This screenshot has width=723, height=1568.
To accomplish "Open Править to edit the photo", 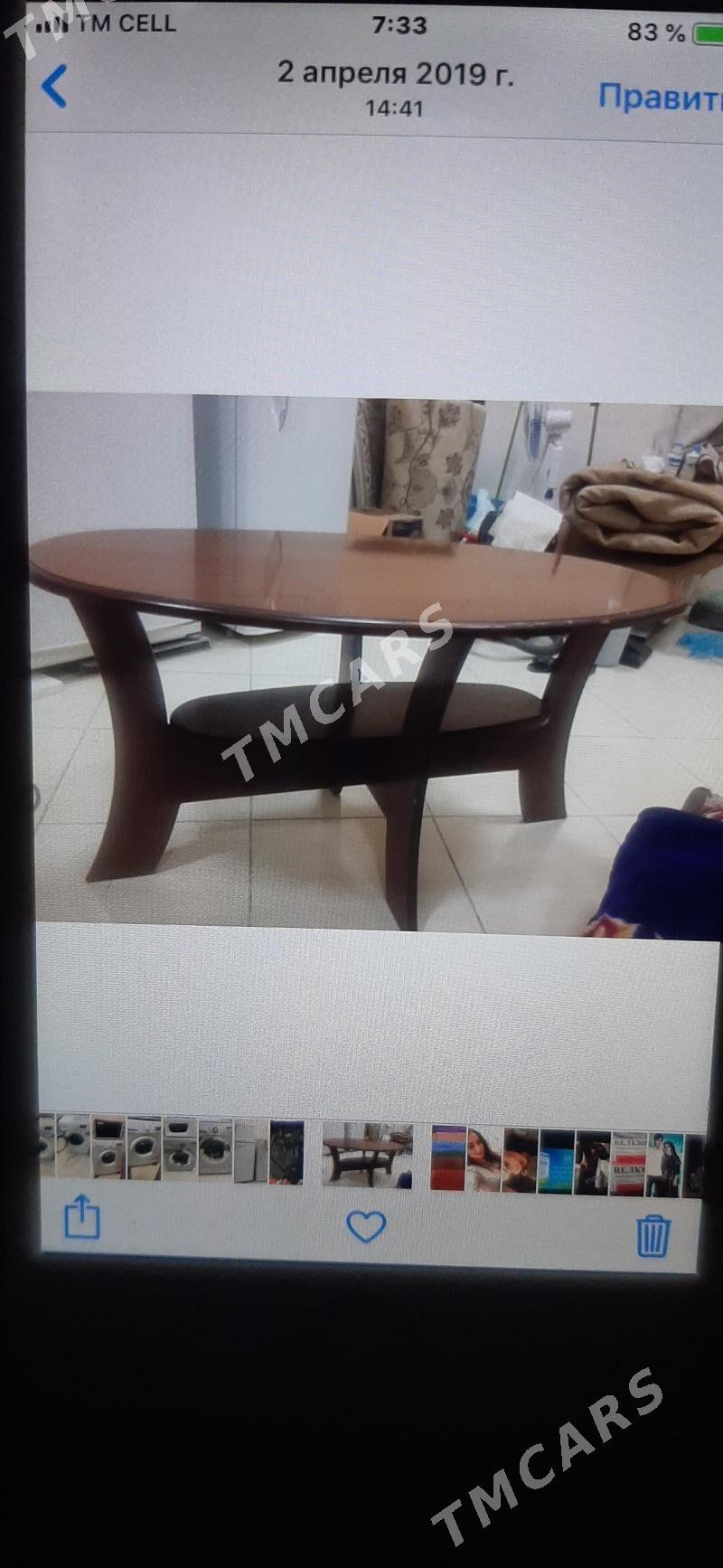I will click(x=660, y=96).
